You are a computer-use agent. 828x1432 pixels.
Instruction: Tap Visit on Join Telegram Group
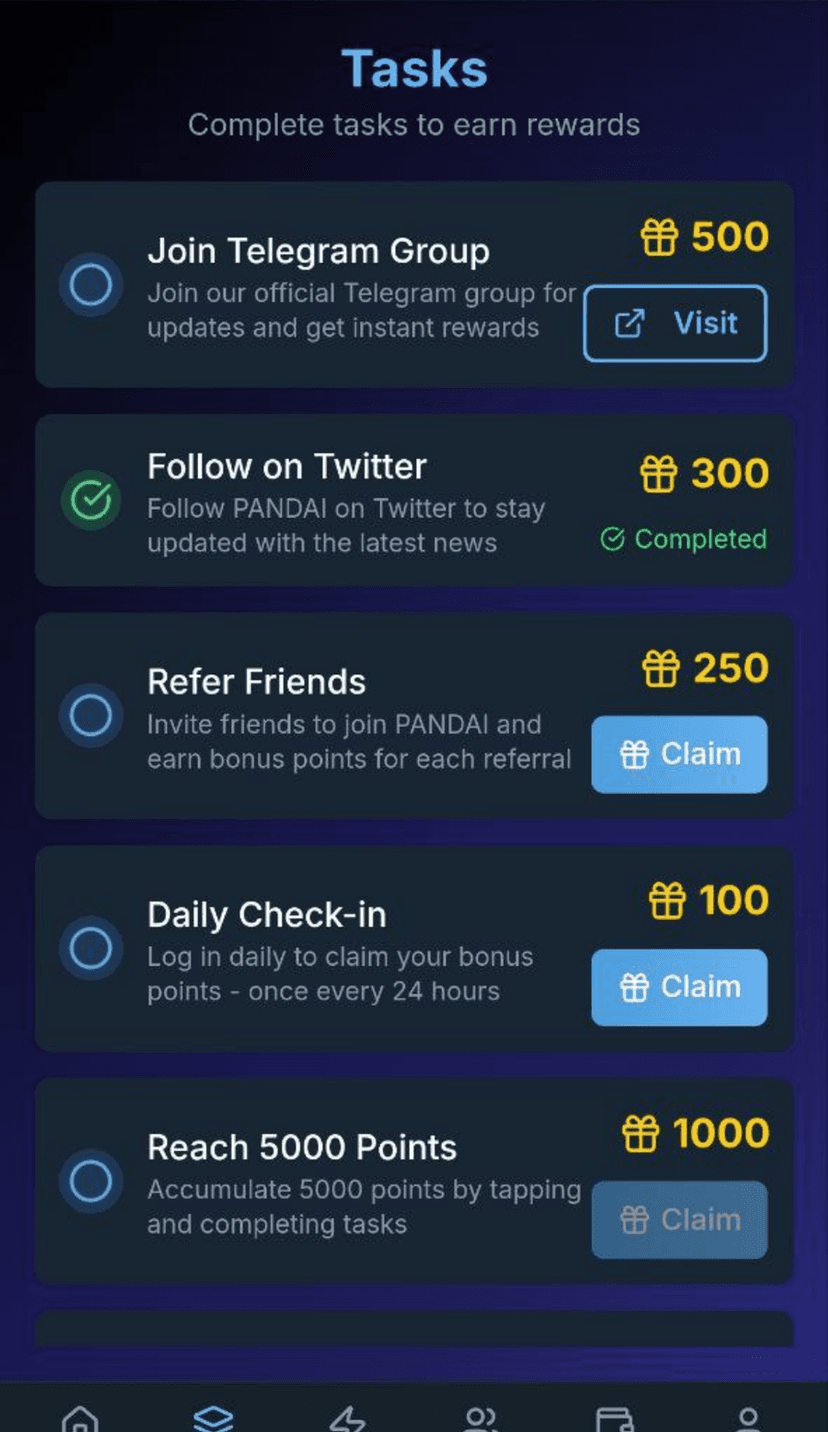(675, 323)
